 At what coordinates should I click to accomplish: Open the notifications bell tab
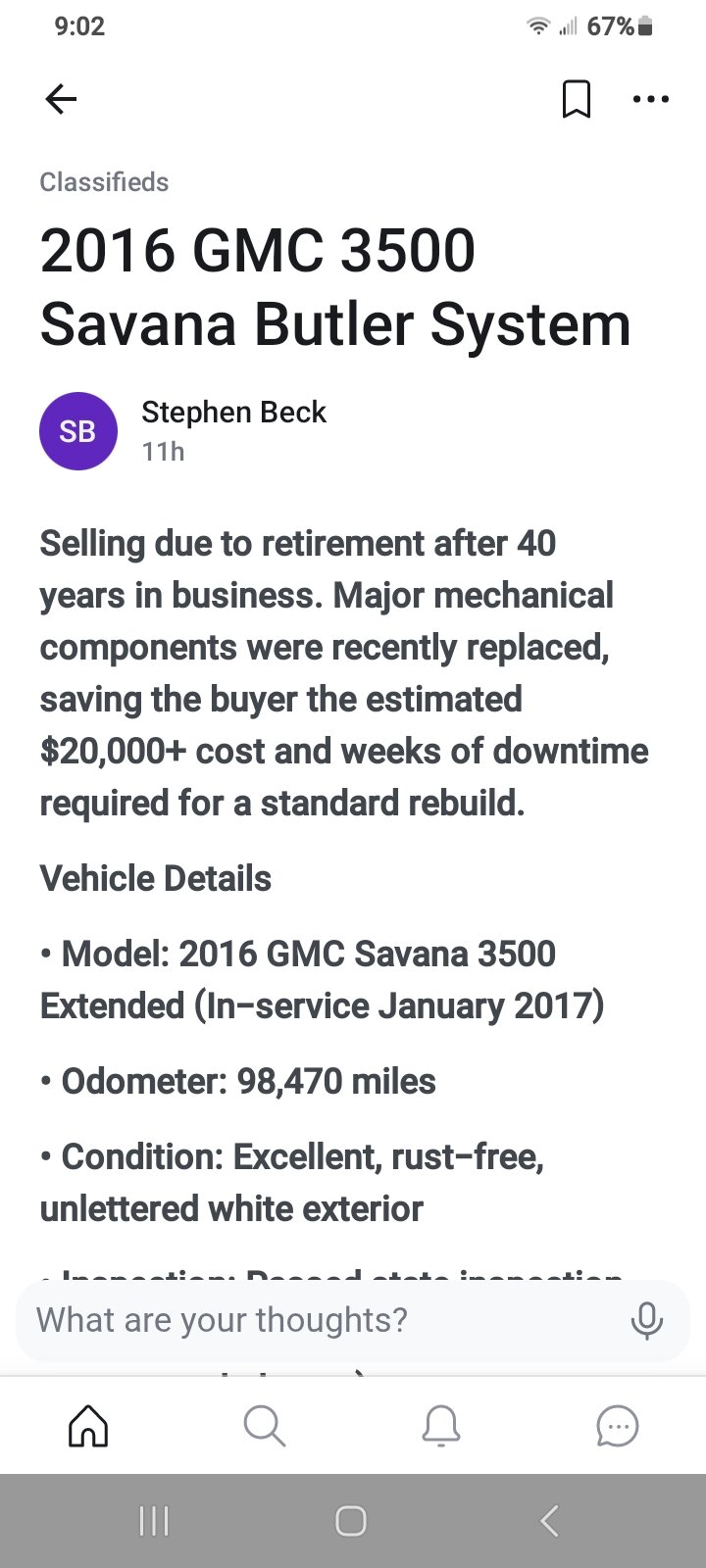[441, 1426]
